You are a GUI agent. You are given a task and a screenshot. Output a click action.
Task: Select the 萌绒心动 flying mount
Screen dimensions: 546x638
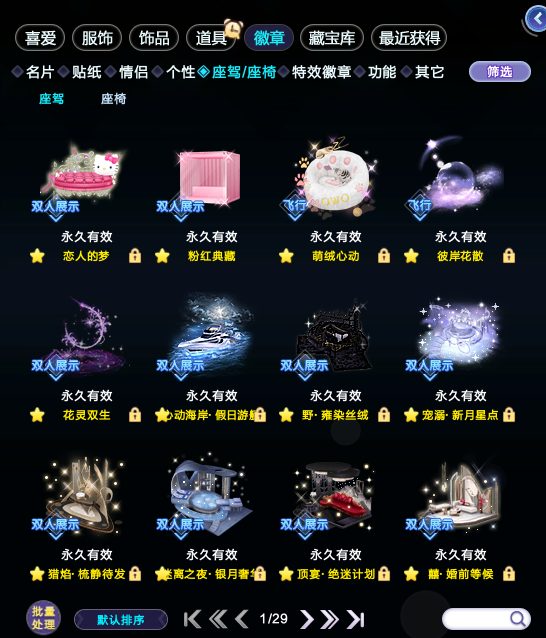coord(336,177)
